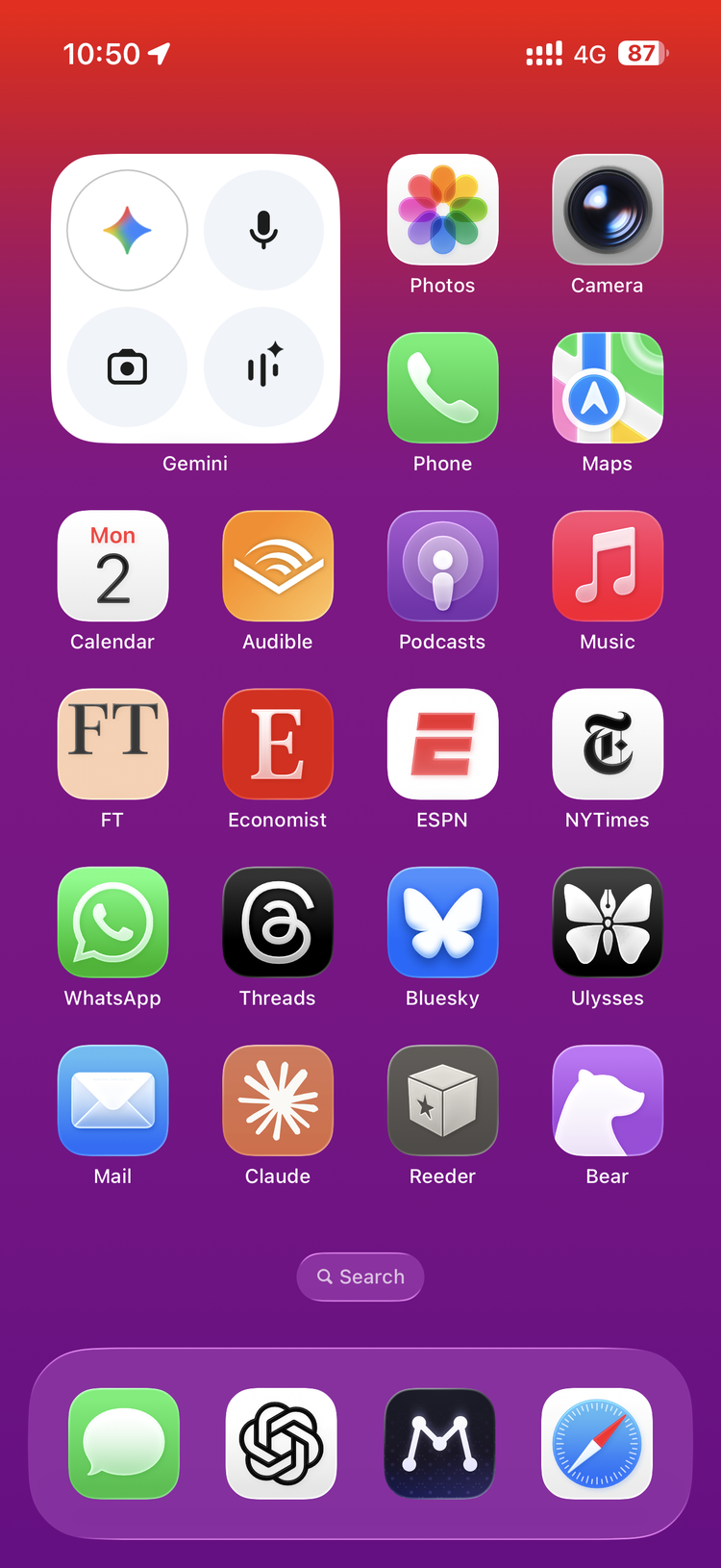Tap the Search pill
Screen dimensions: 721x1568
(360, 1277)
